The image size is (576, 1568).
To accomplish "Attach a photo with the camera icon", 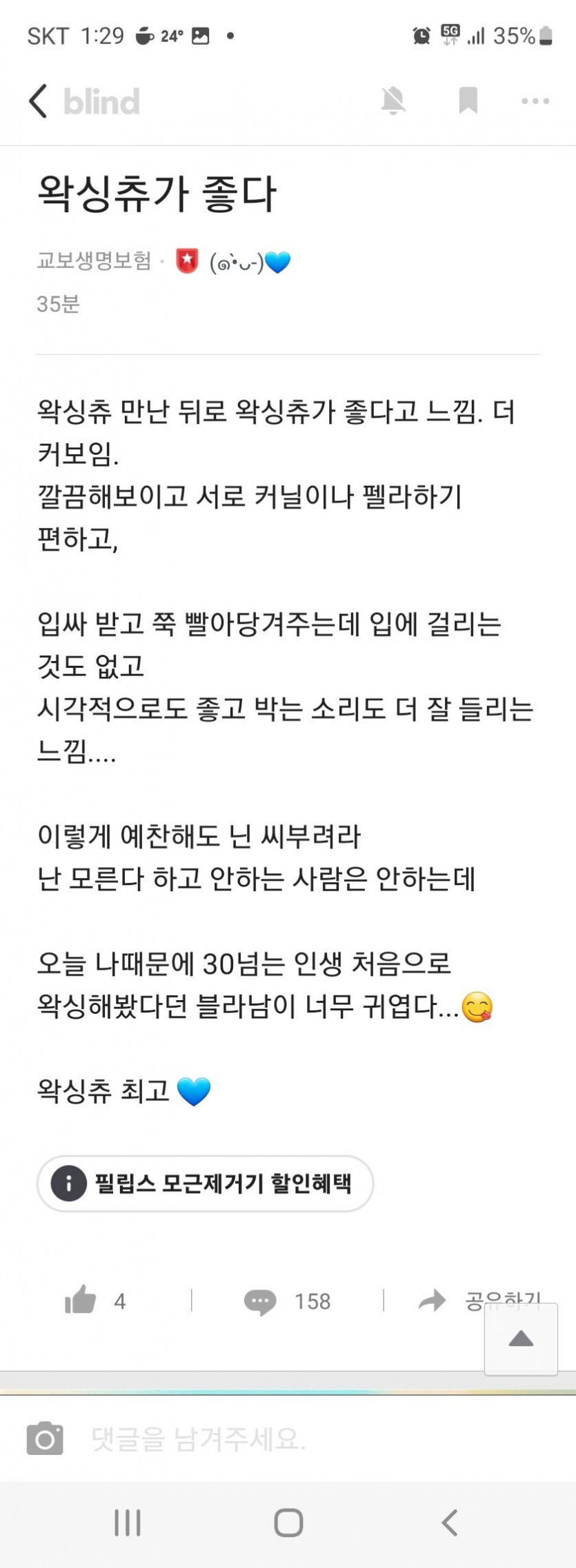I will pos(45,1438).
